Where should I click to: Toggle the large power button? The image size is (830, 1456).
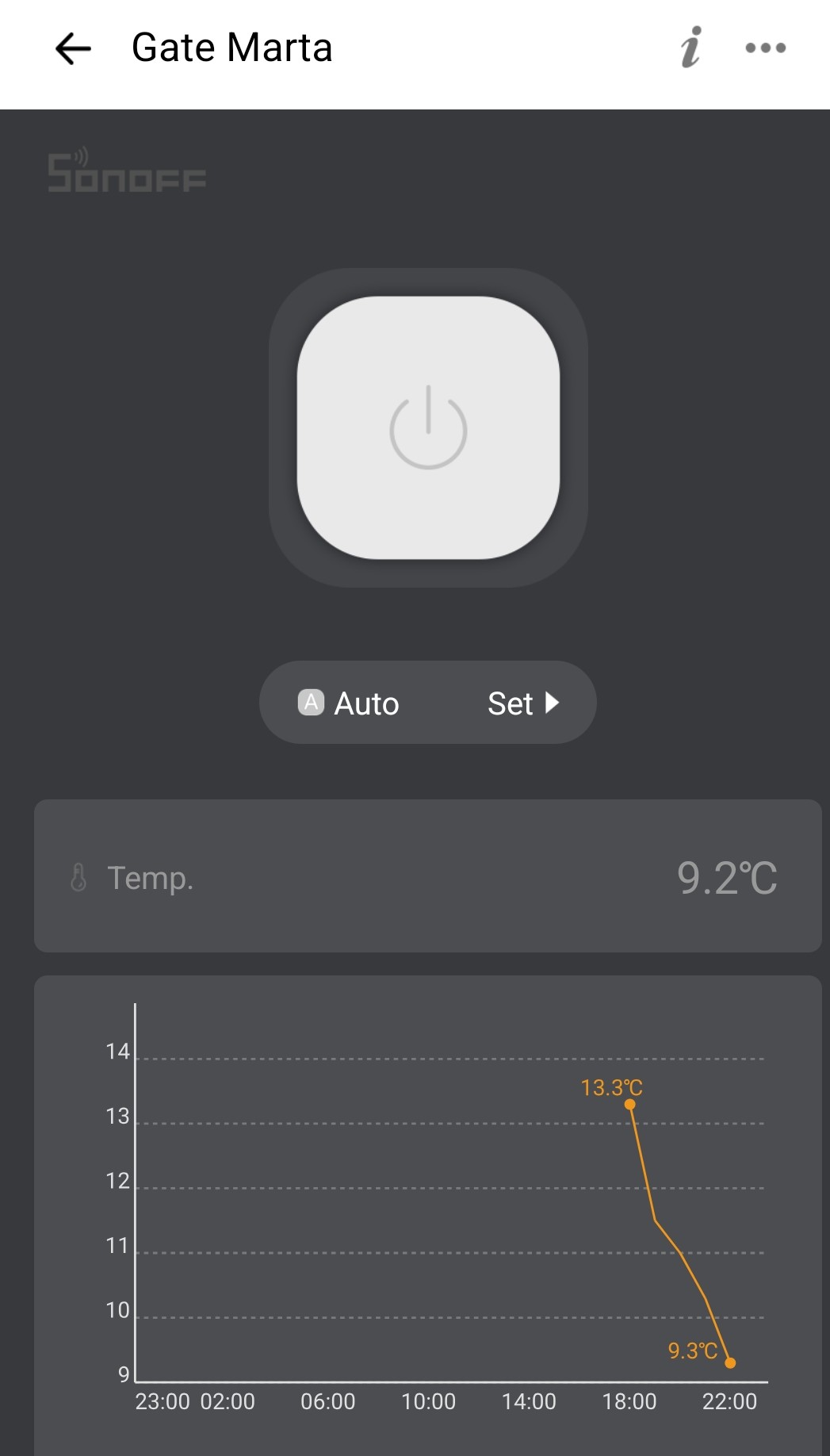428,428
